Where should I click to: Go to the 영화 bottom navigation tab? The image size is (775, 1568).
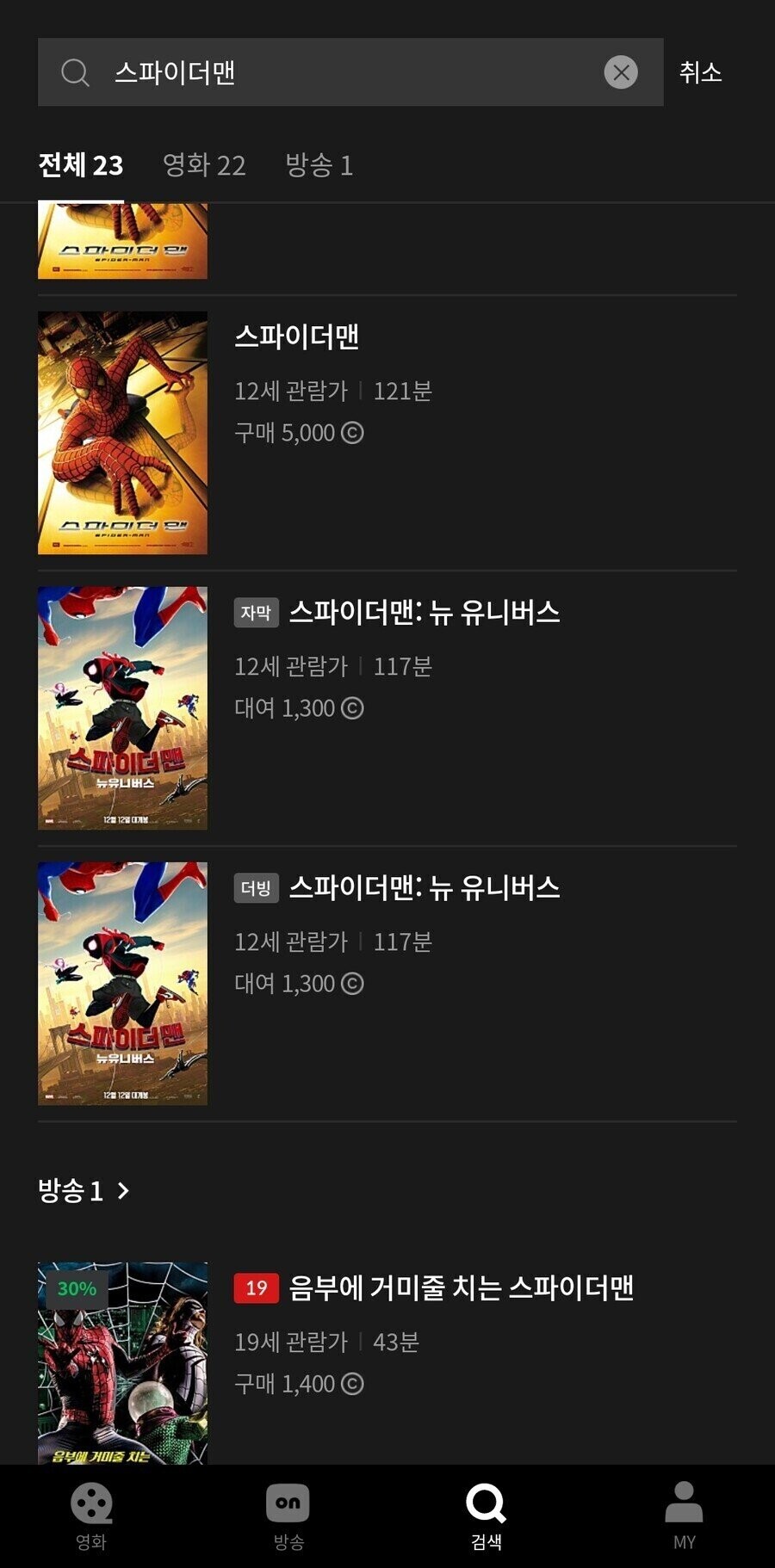pyautogui.click(x=91, y=1517)
